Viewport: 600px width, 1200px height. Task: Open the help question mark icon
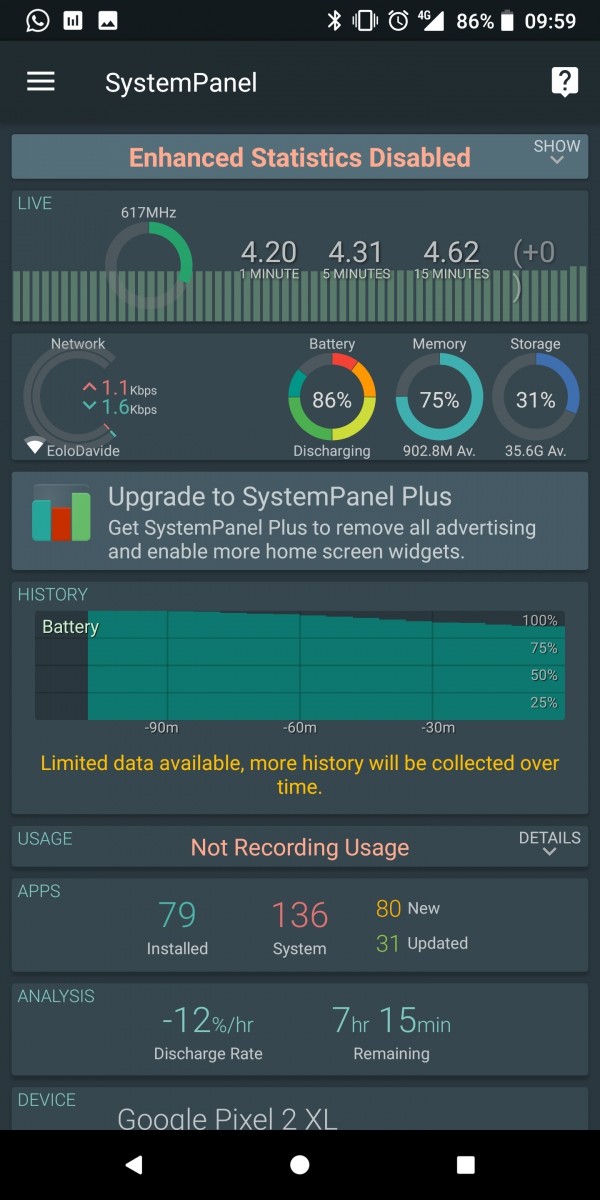coord(564,82)
